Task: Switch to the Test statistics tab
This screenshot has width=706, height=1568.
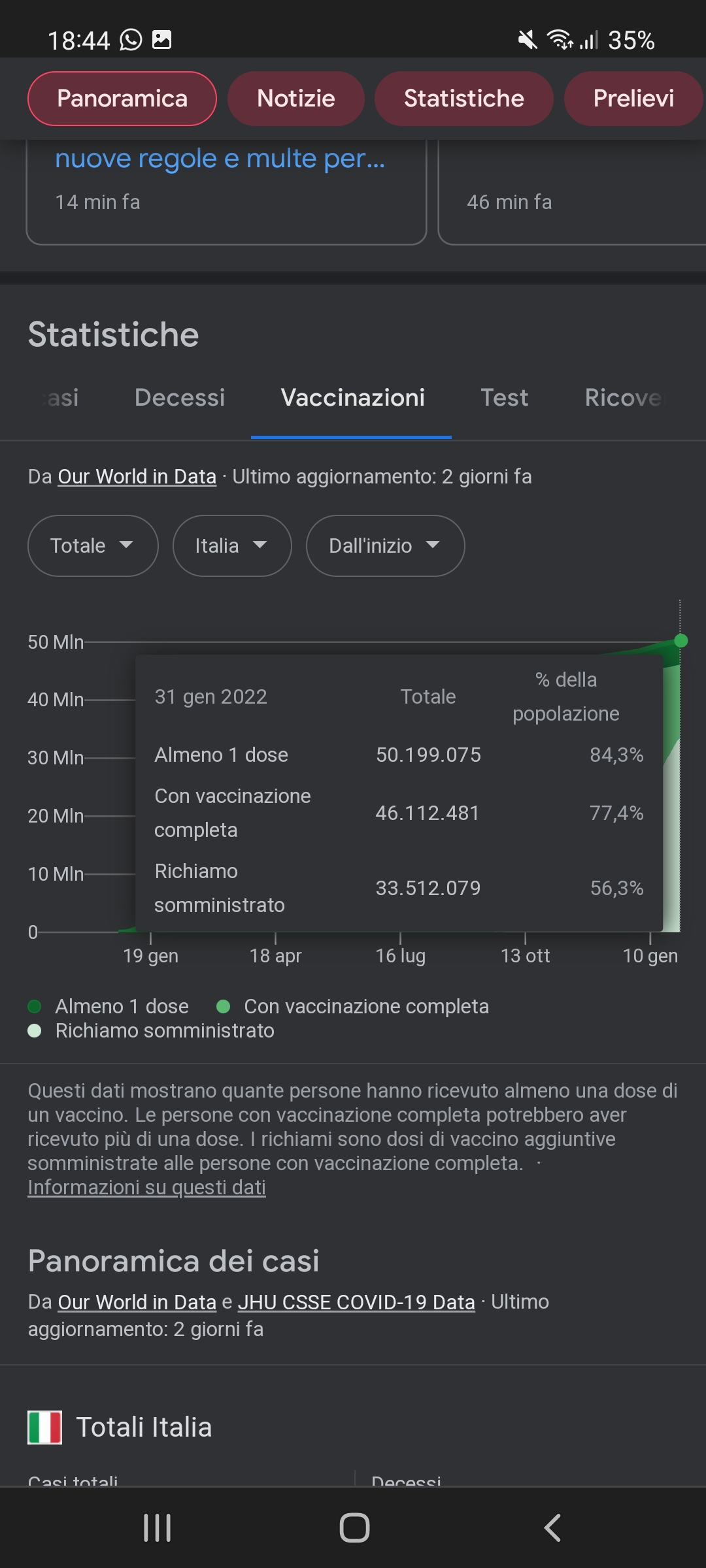Action: 504,397
